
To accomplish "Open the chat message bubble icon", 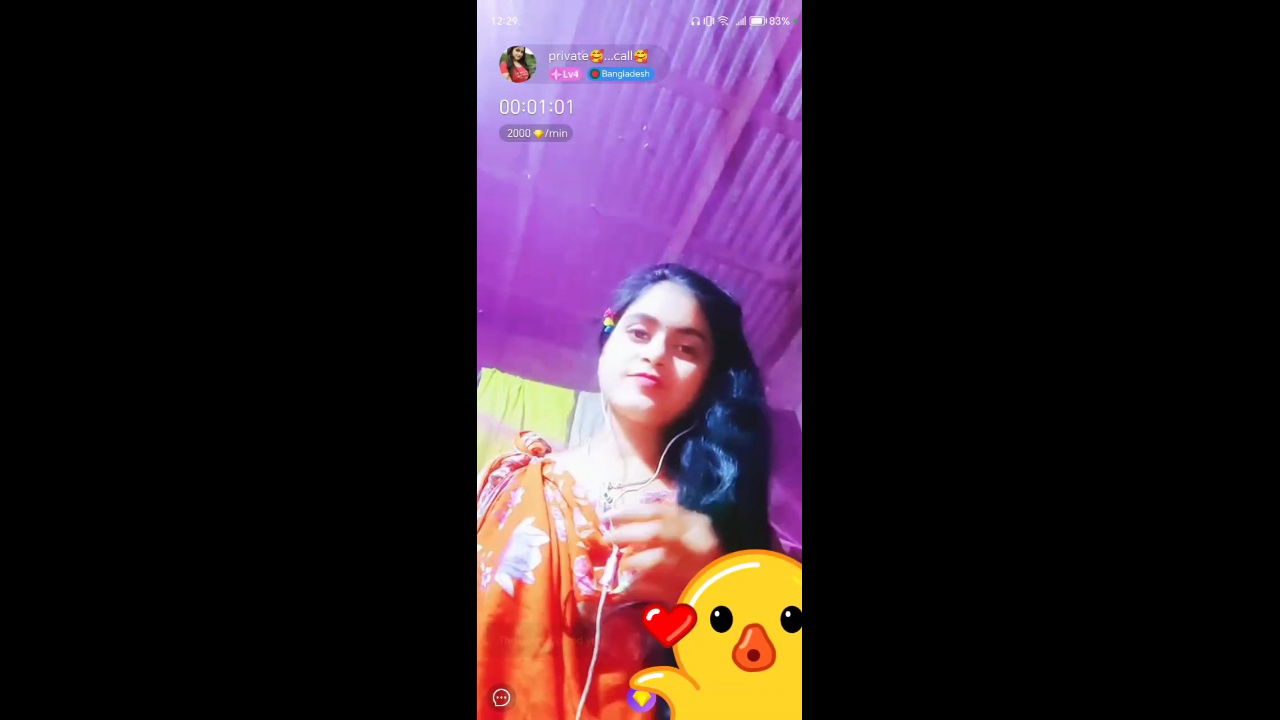I will (x=502, y=698).
